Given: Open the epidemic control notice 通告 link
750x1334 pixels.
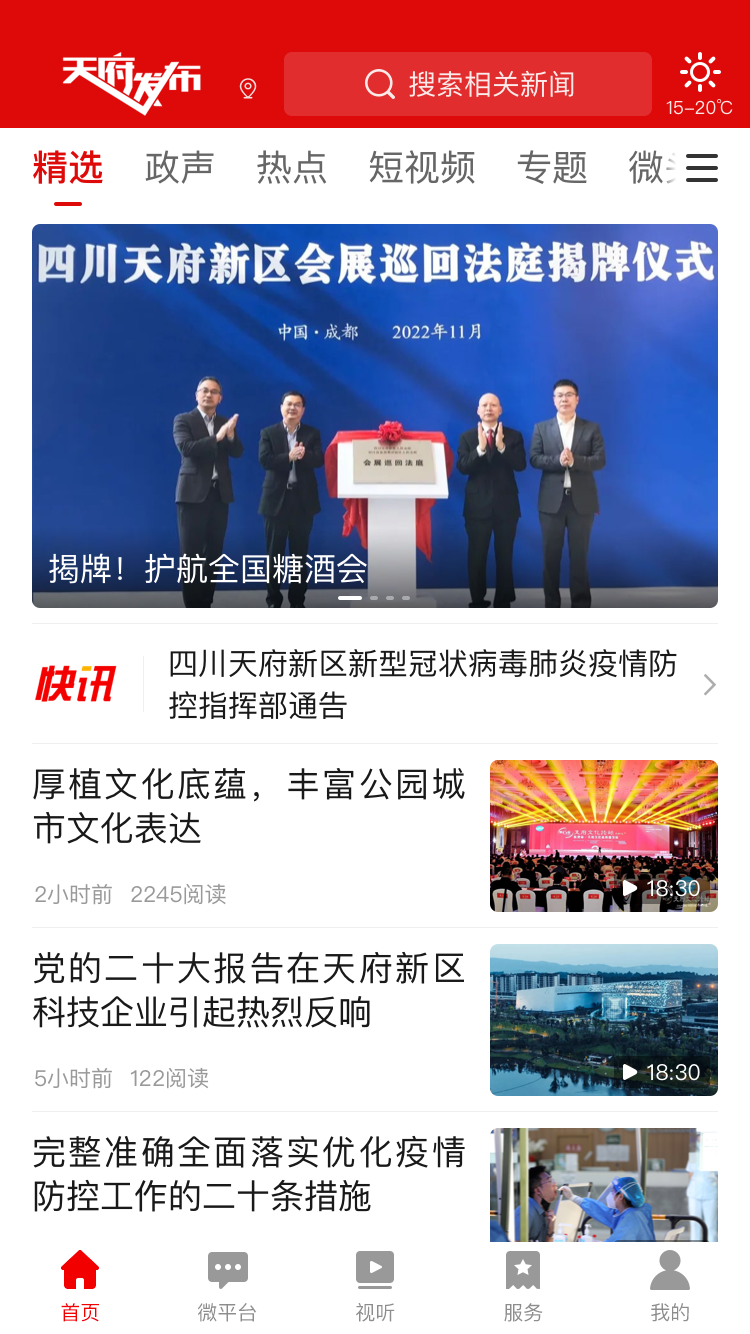Looking at the screenshot, I should pyautogui.click(x=422, y=684).
